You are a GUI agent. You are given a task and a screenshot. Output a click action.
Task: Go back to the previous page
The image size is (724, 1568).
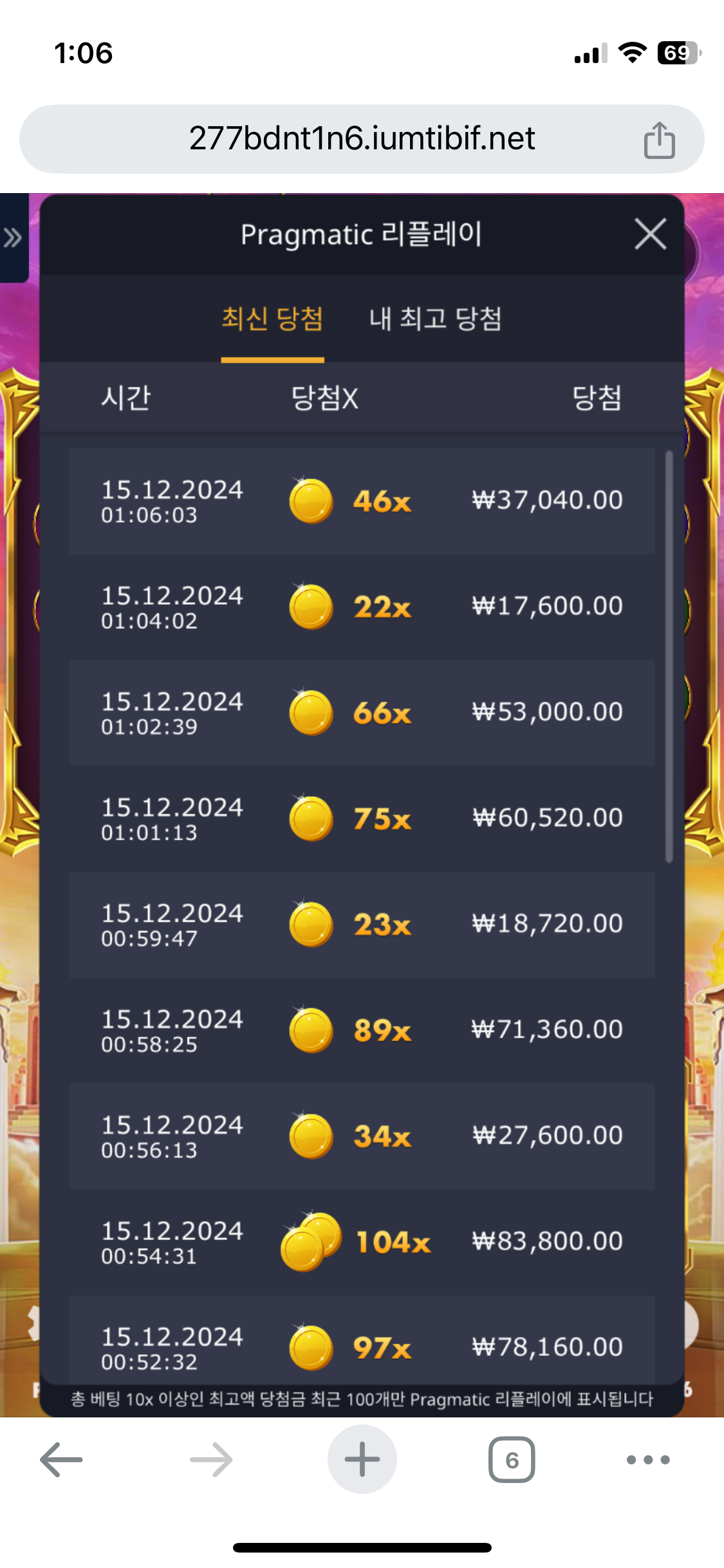tap(62, 1460)
